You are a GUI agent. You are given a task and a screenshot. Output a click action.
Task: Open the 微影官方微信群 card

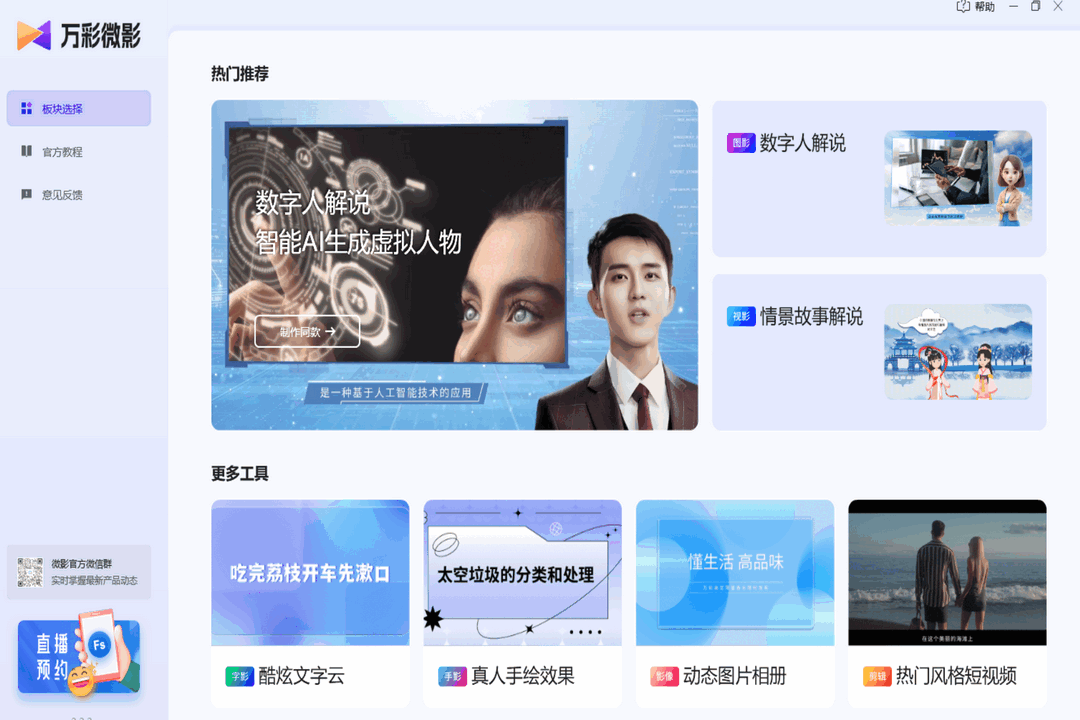pyautogui.click(x=79, y=572)
